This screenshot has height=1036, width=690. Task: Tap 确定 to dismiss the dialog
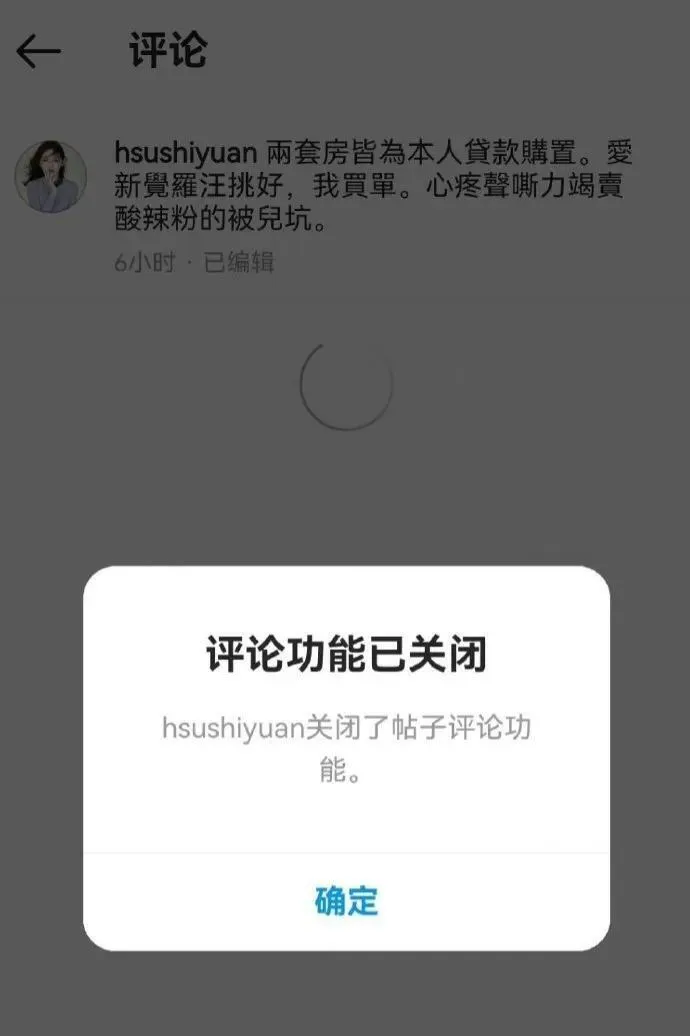coord(346,901)
